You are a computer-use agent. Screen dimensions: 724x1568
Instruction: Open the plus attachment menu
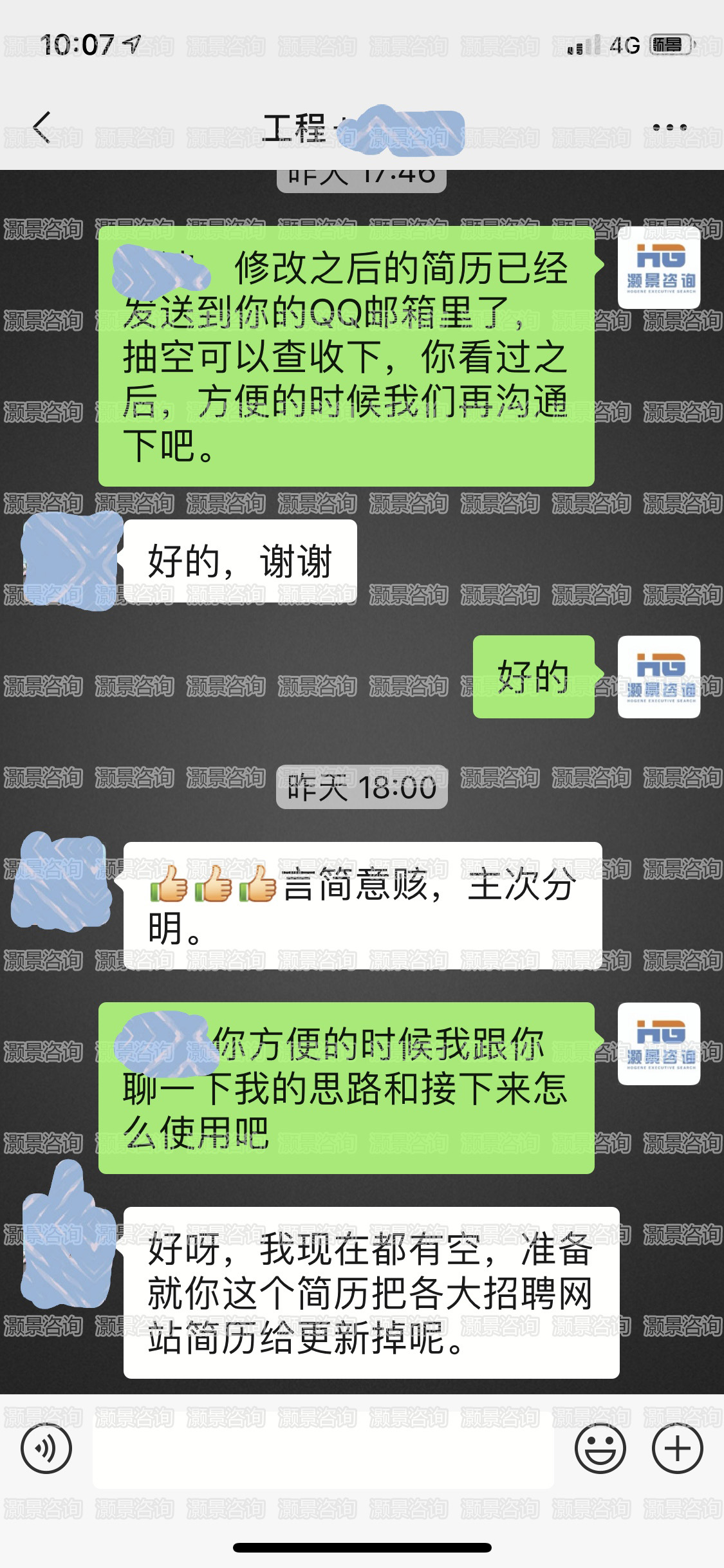click(x=677, y=1449)
